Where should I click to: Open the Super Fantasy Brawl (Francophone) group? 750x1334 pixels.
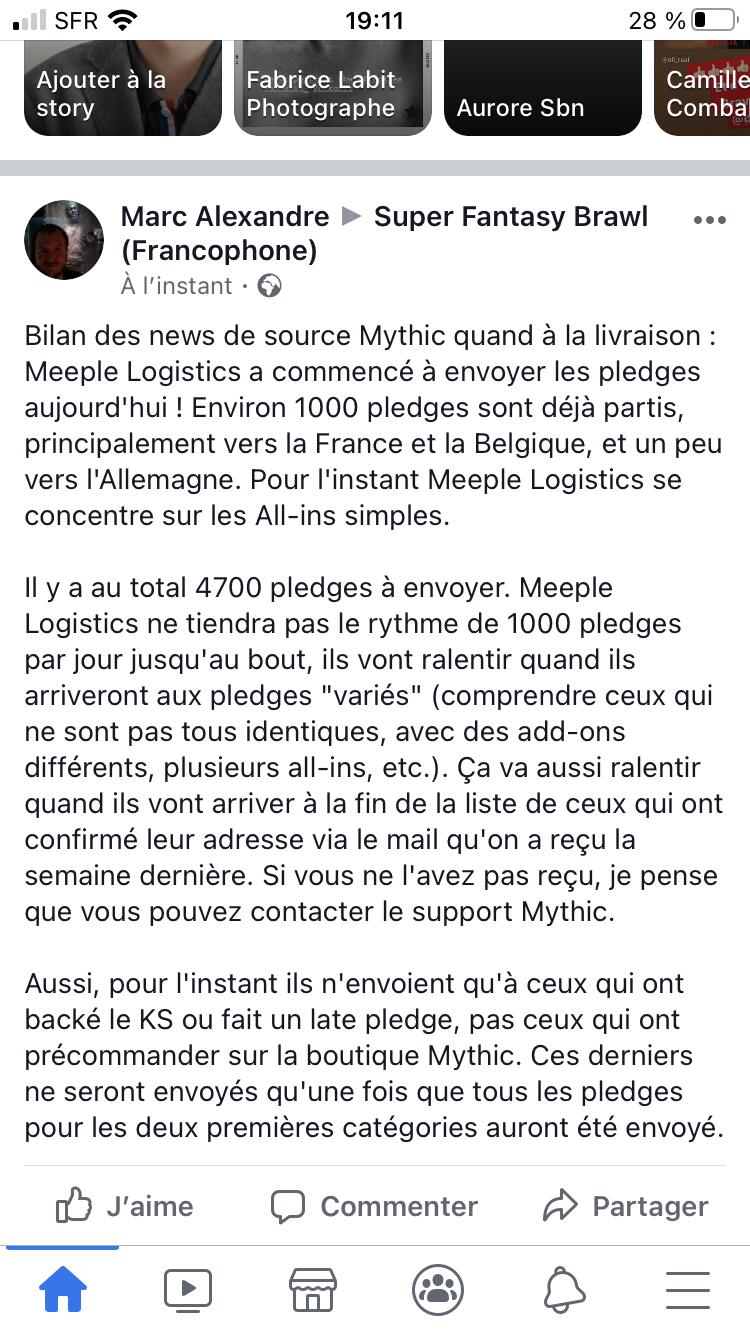point(385,233)
